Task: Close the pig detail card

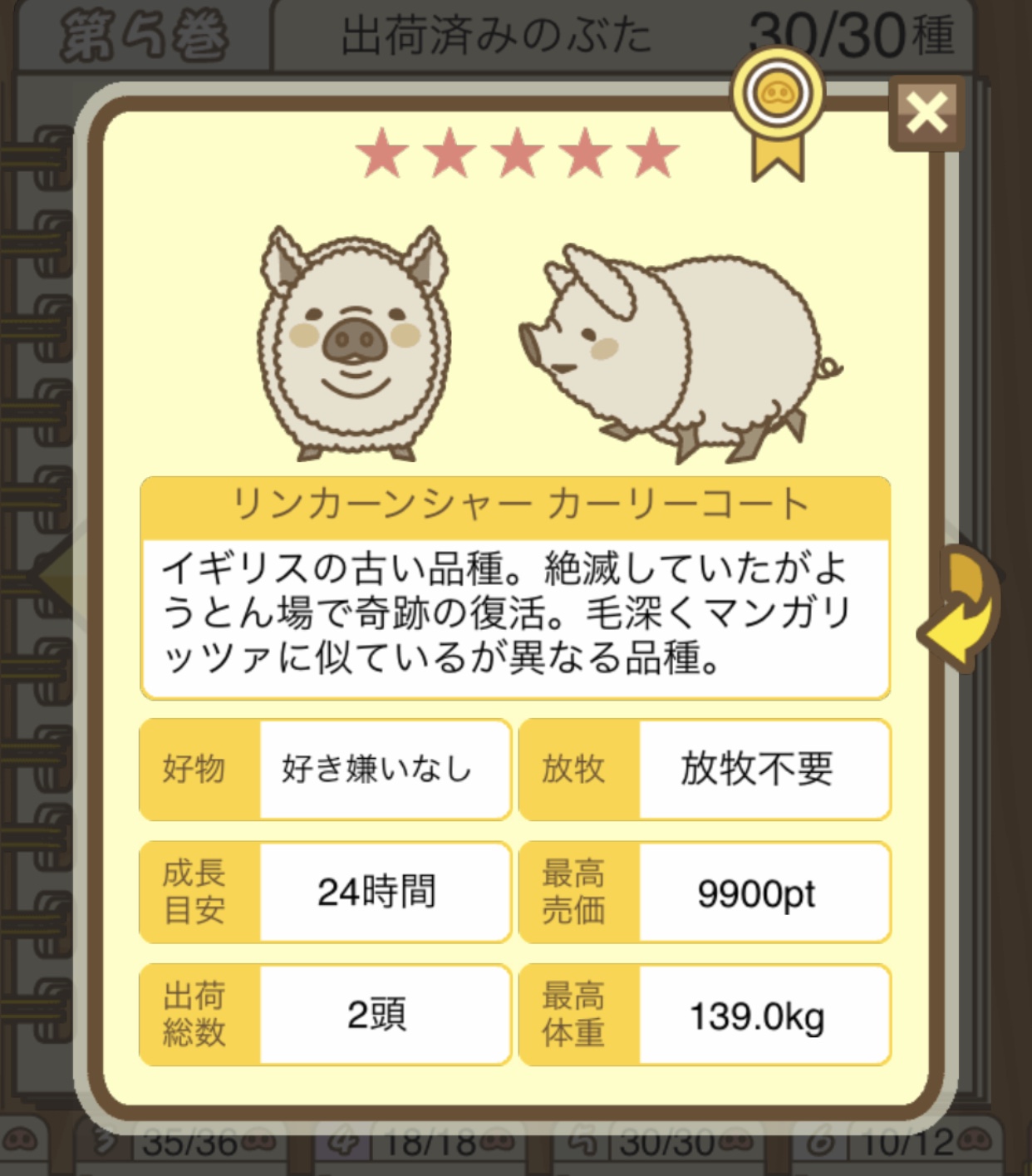Action: 926,113
